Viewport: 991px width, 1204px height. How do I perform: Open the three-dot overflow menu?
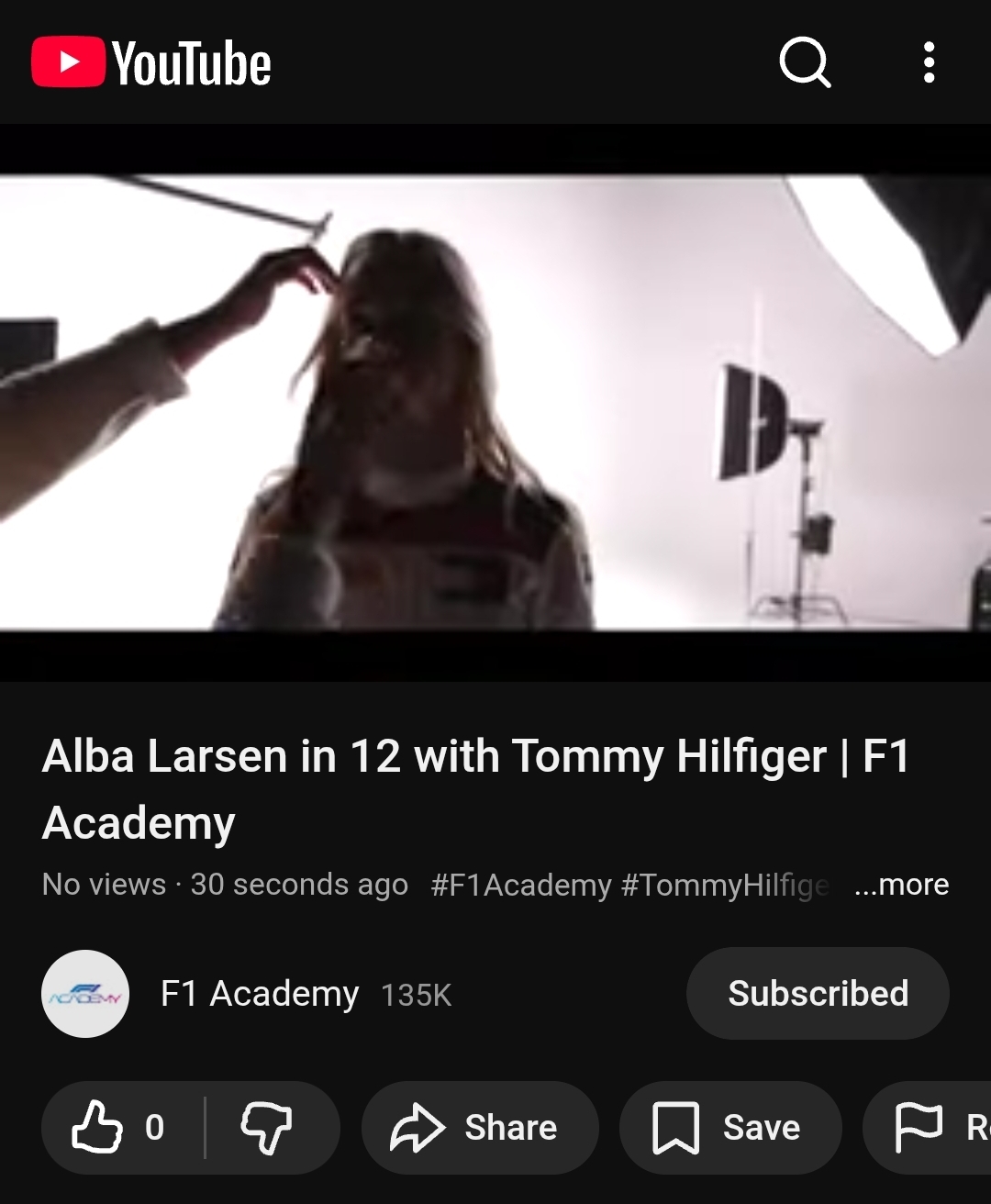pos(929,62)
